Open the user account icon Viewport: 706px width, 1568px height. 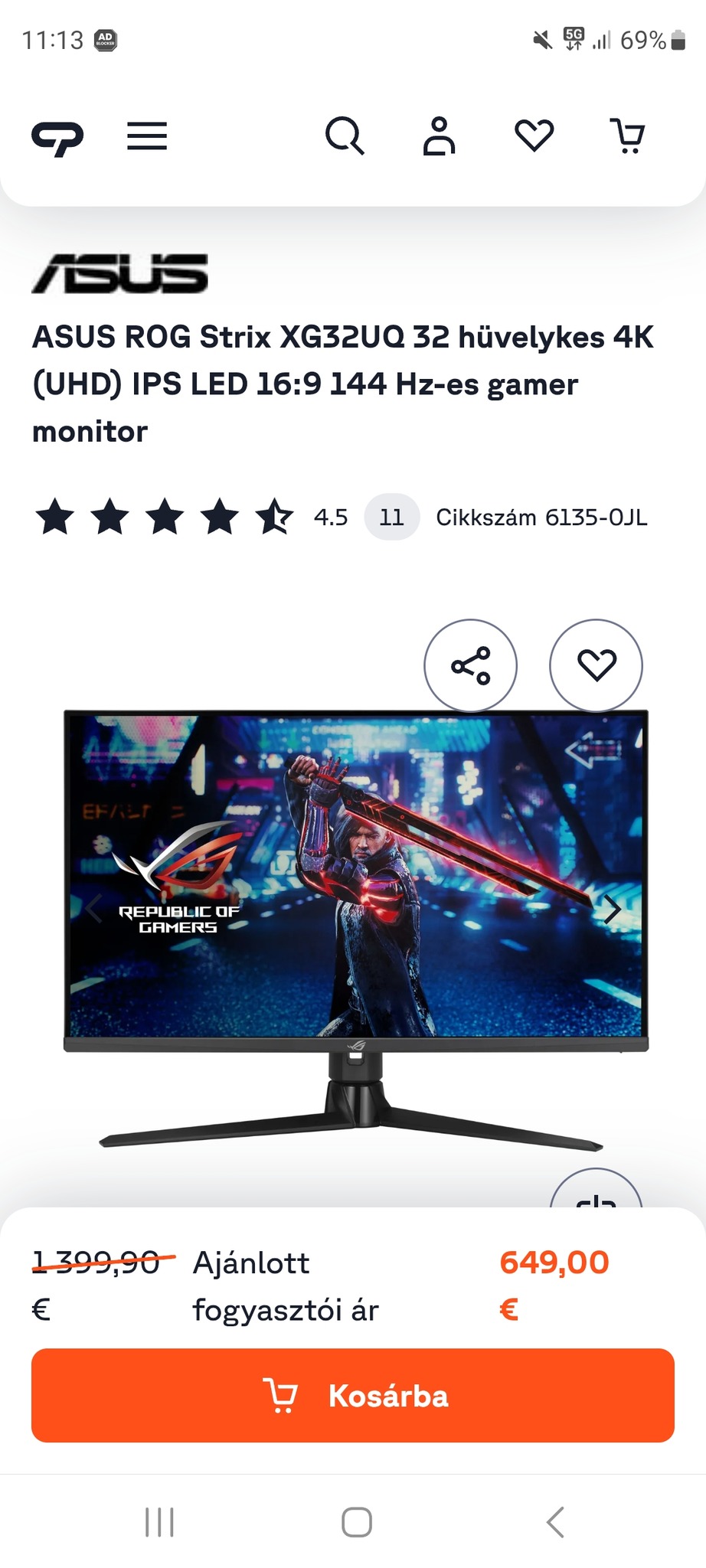[439, 136]
